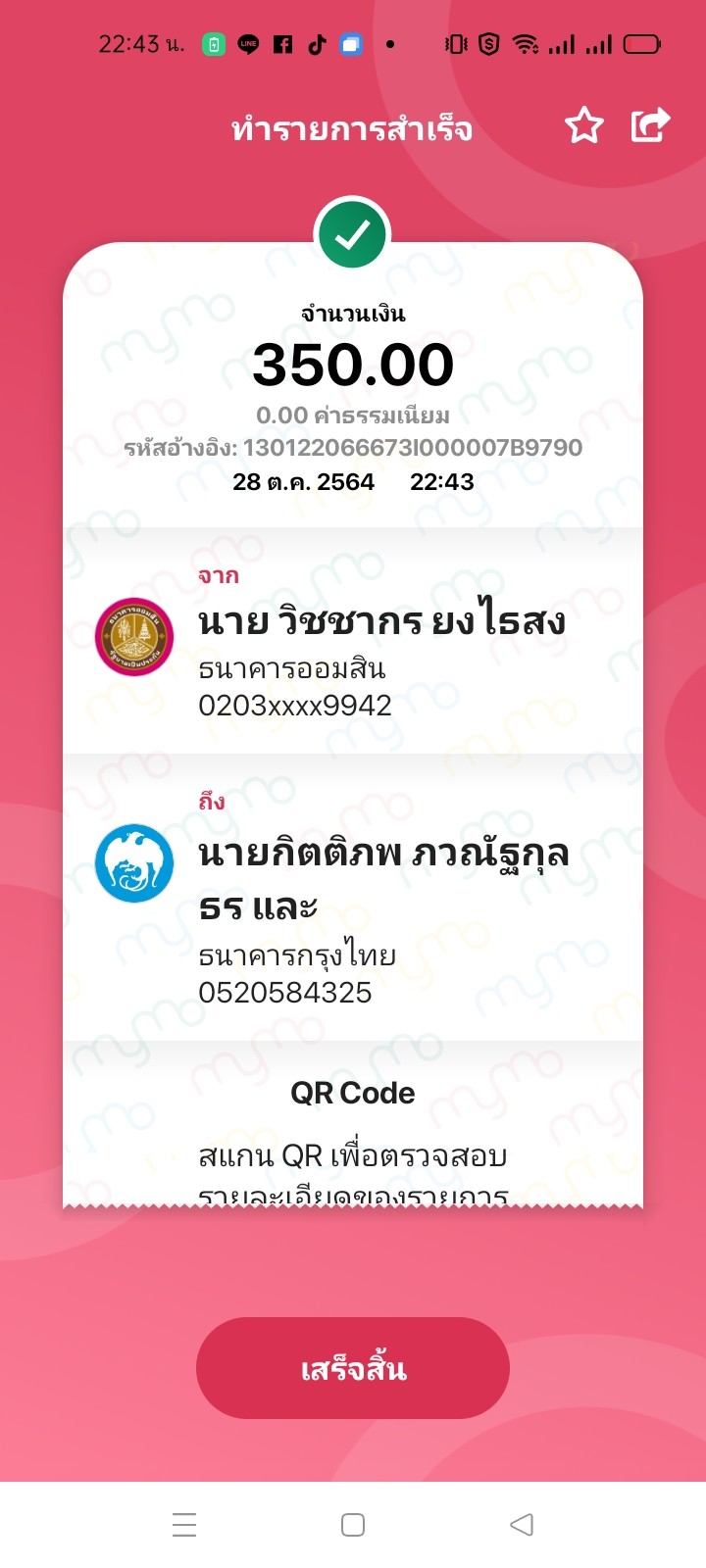706x1568 pixels.
Task: Share the transaction slip
Action: pyautogui.click(x=649, y=125)
